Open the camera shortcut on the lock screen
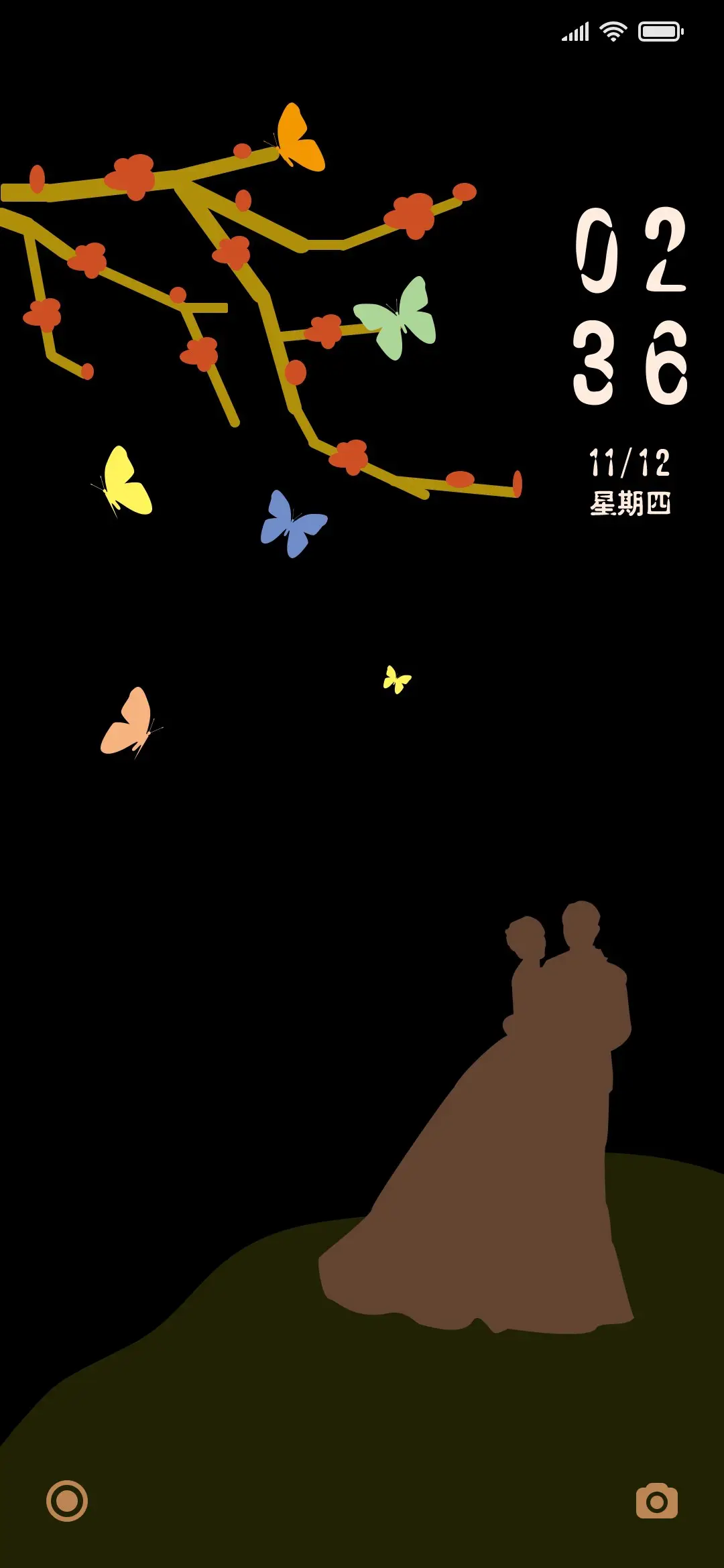 click(x=656, y=1501)
